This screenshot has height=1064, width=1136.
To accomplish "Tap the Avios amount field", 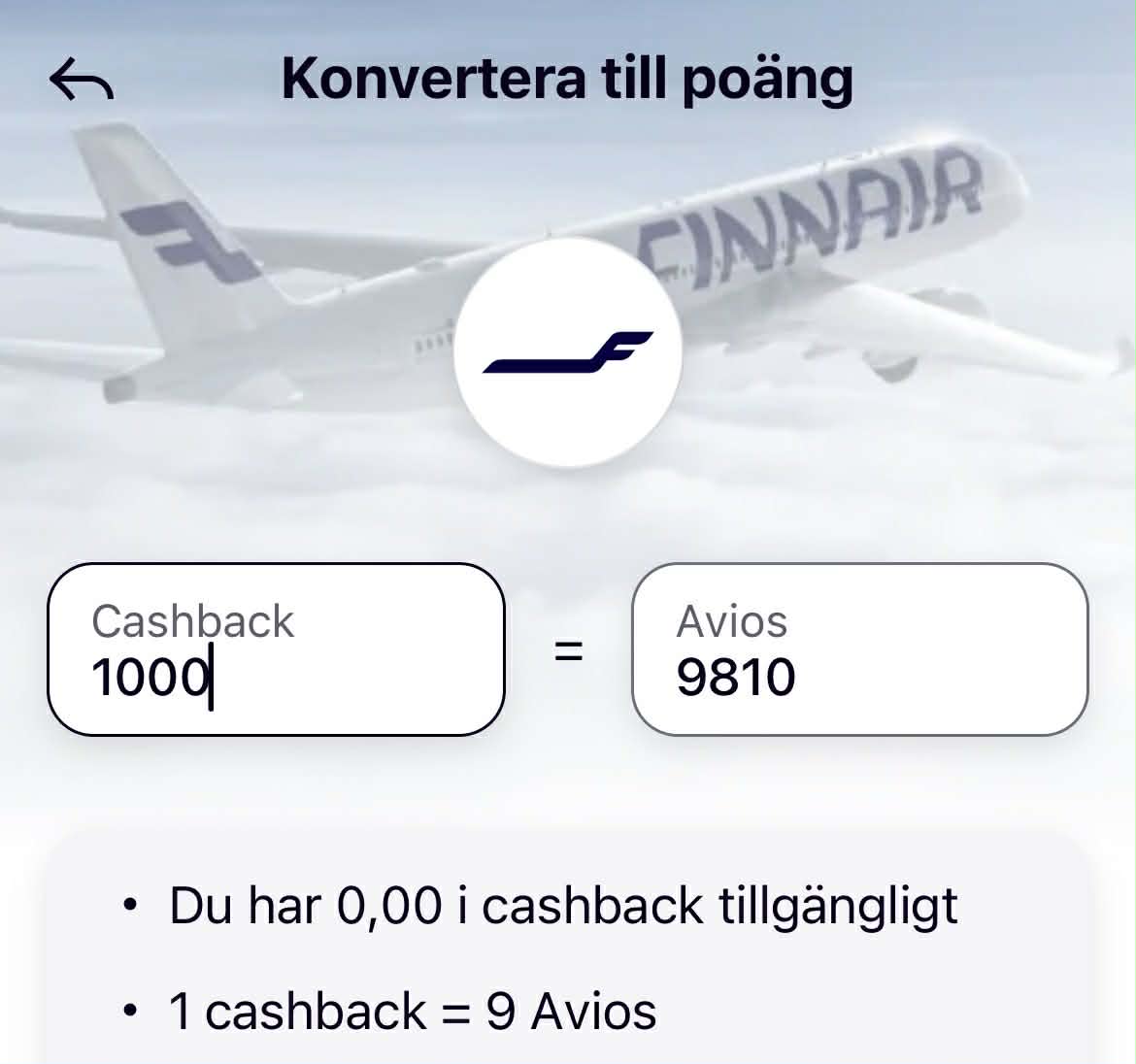I will (x=859, y=649).
